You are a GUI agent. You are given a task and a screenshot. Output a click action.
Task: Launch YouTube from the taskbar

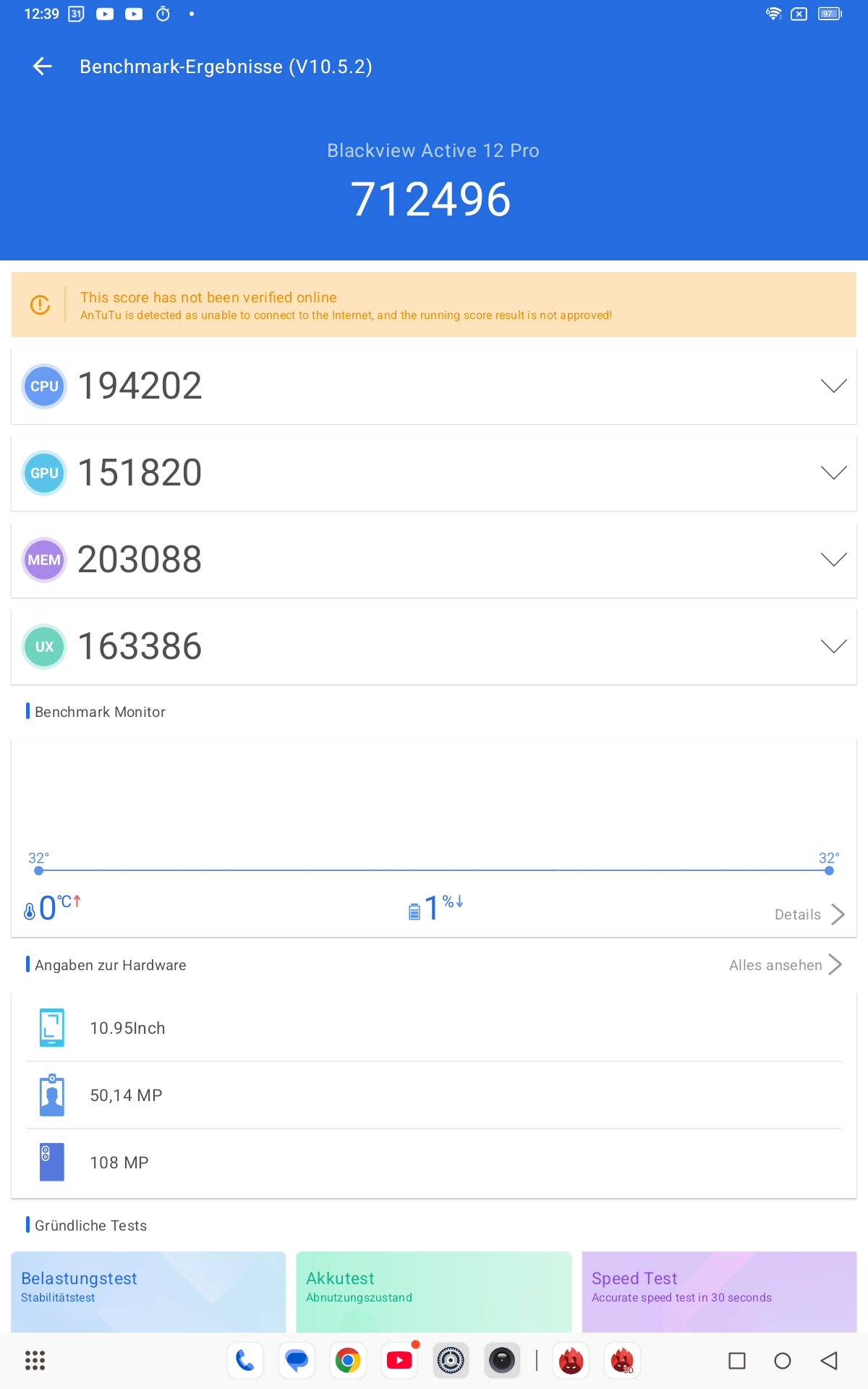(399, 1361)
